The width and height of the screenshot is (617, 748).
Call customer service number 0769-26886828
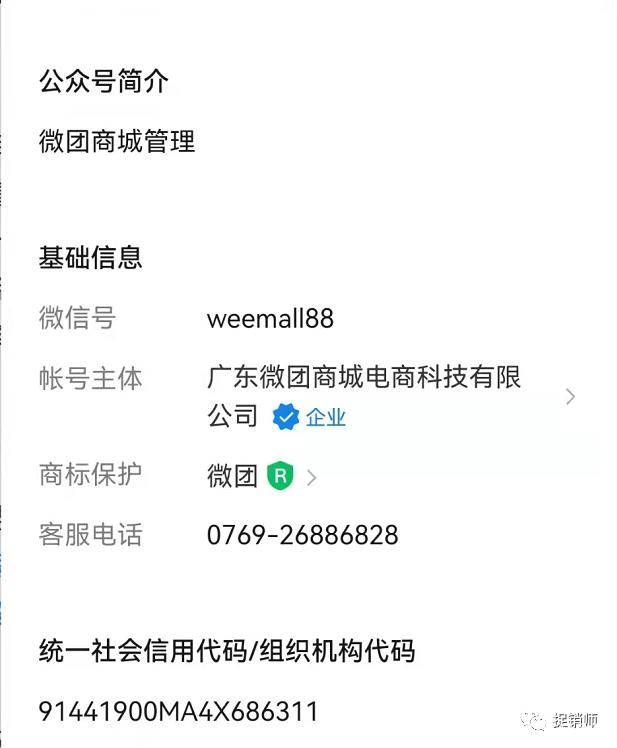(302, 535)
